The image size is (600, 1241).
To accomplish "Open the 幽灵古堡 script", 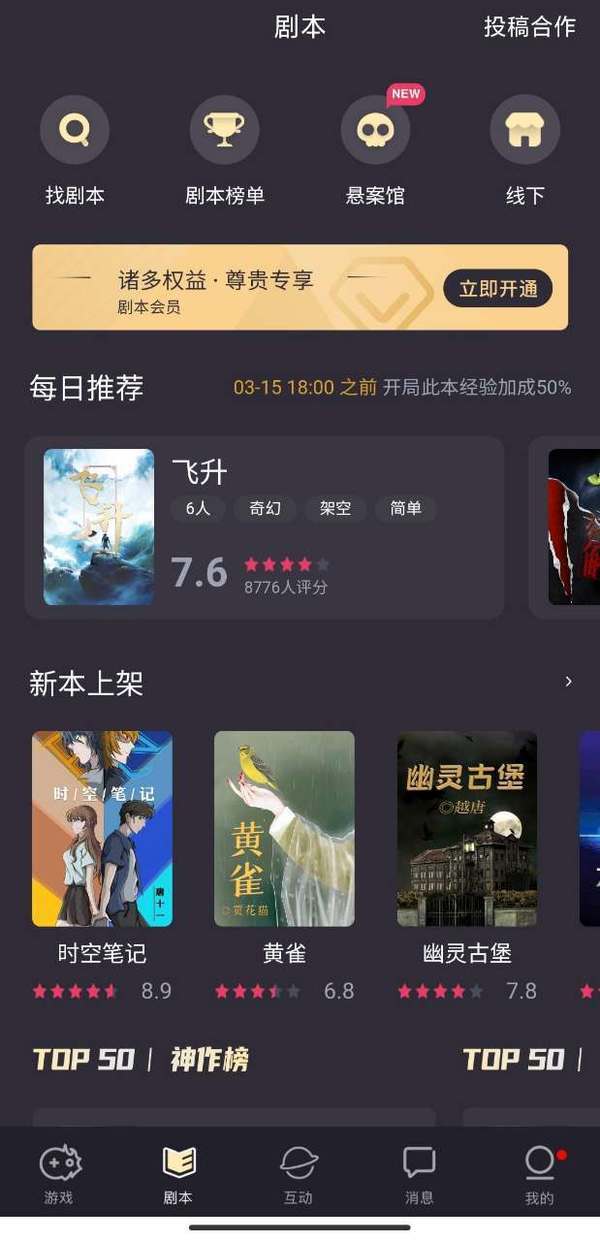I will [x=467, y=829].
